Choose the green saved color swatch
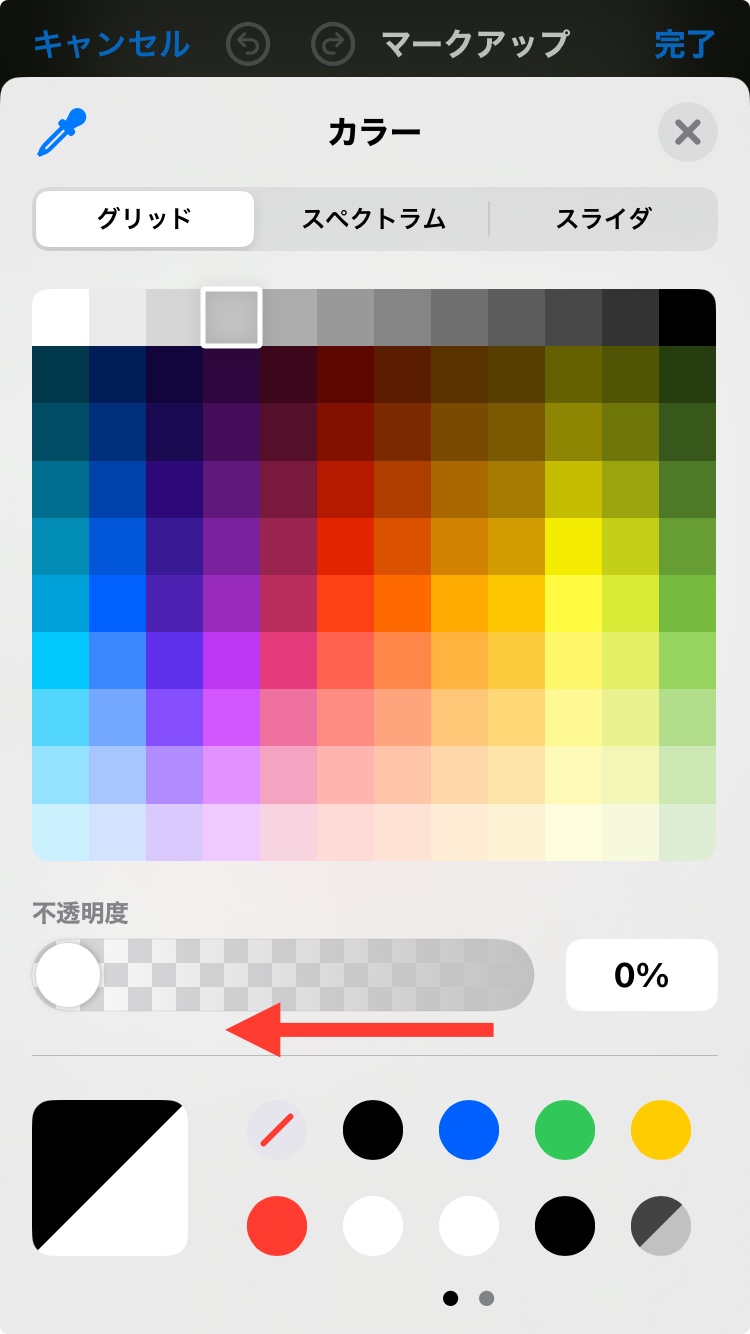The image size is (750, 1334). [x=565, y=1131]
